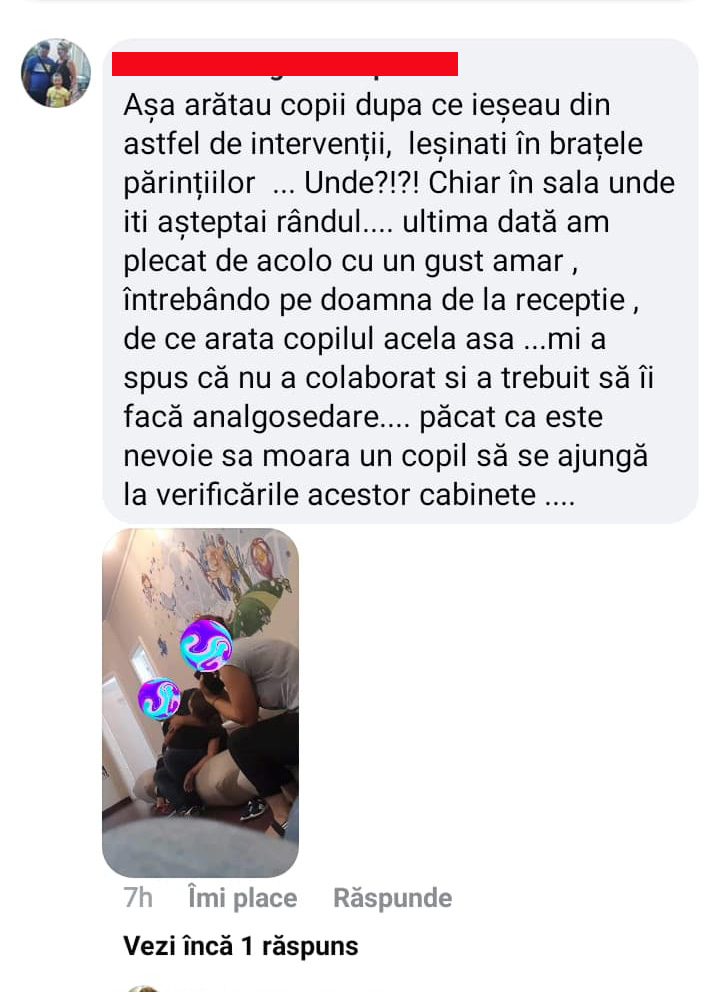Open the commenter's profile picture

[x=56, y=73]
